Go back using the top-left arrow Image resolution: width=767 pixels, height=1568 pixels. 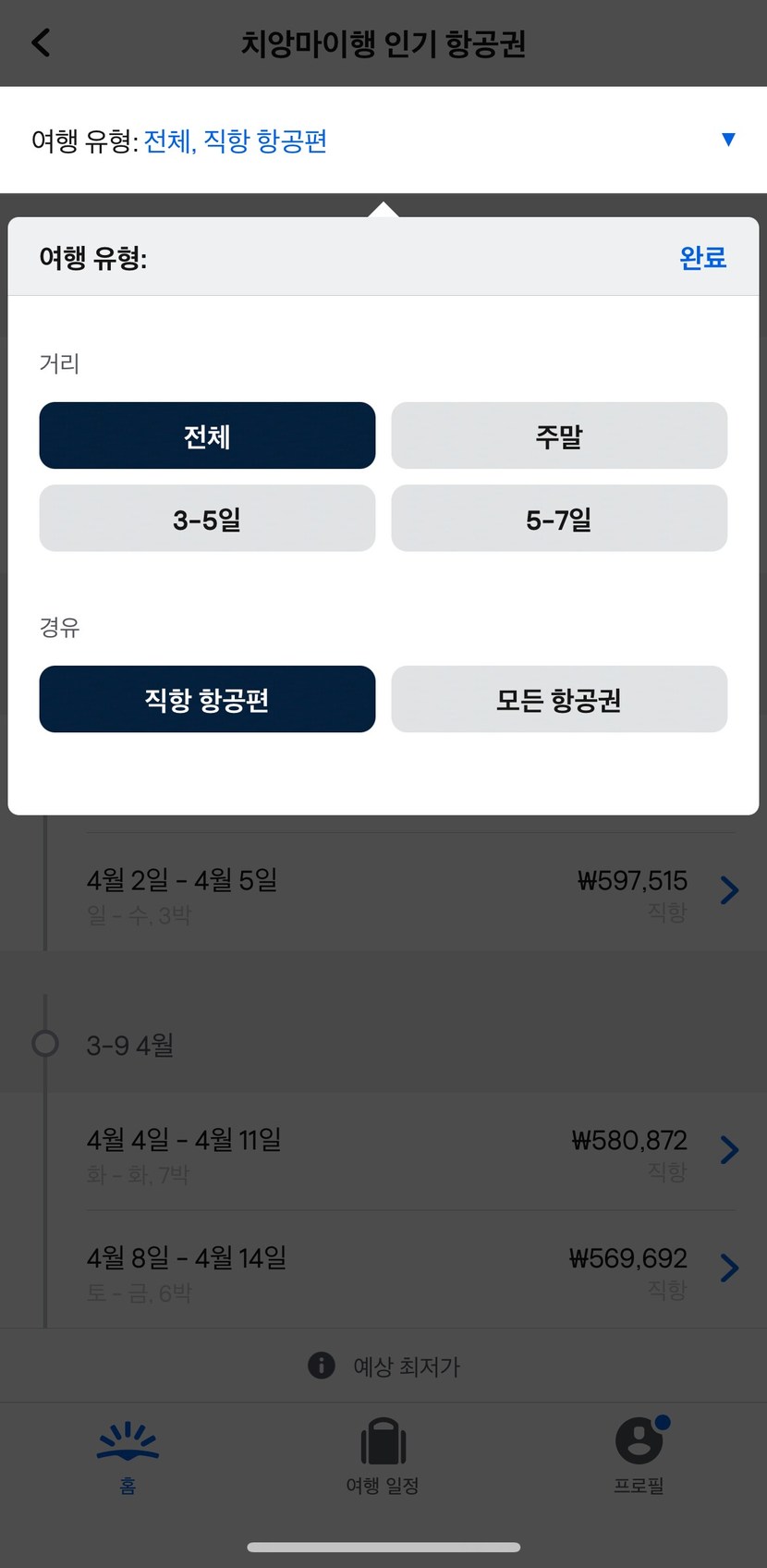coord(41,43)
